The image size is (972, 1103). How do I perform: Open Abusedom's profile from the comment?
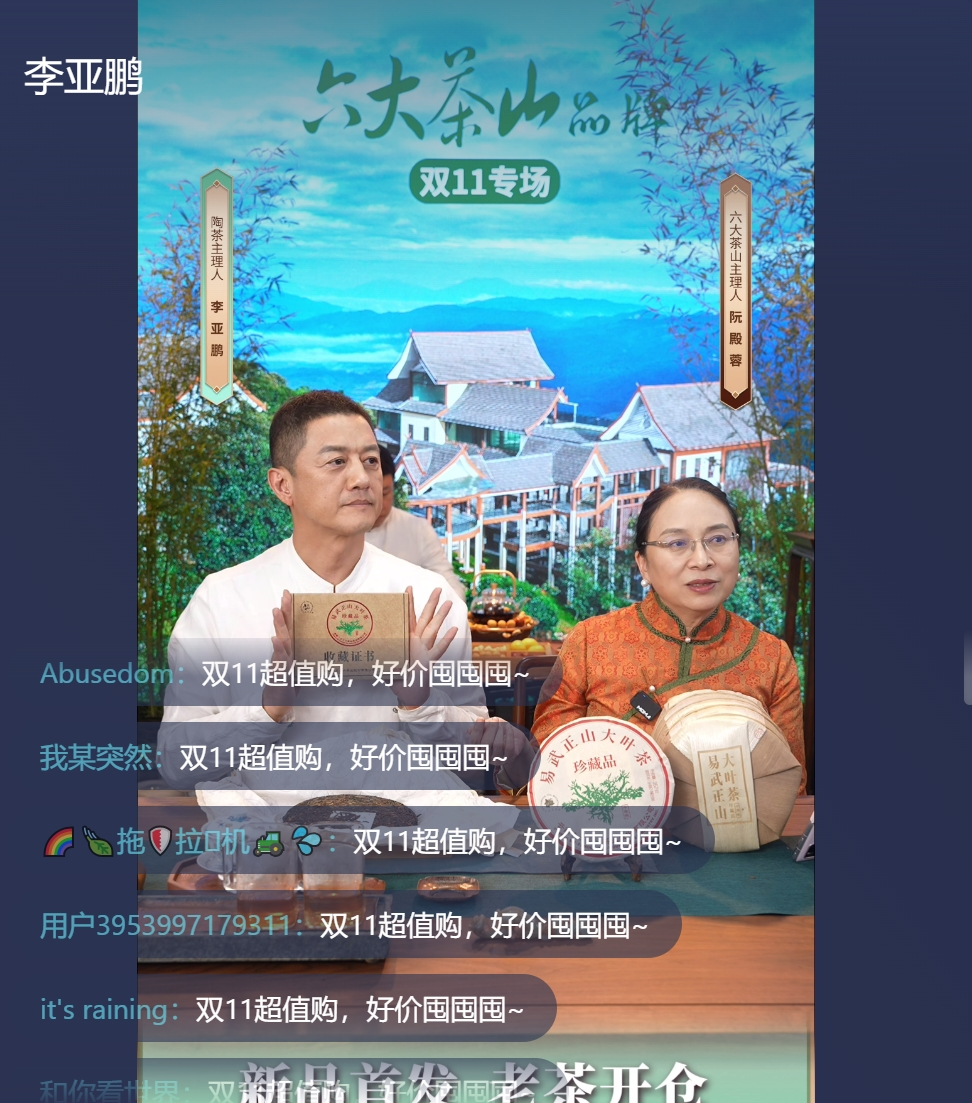[106, 674]
